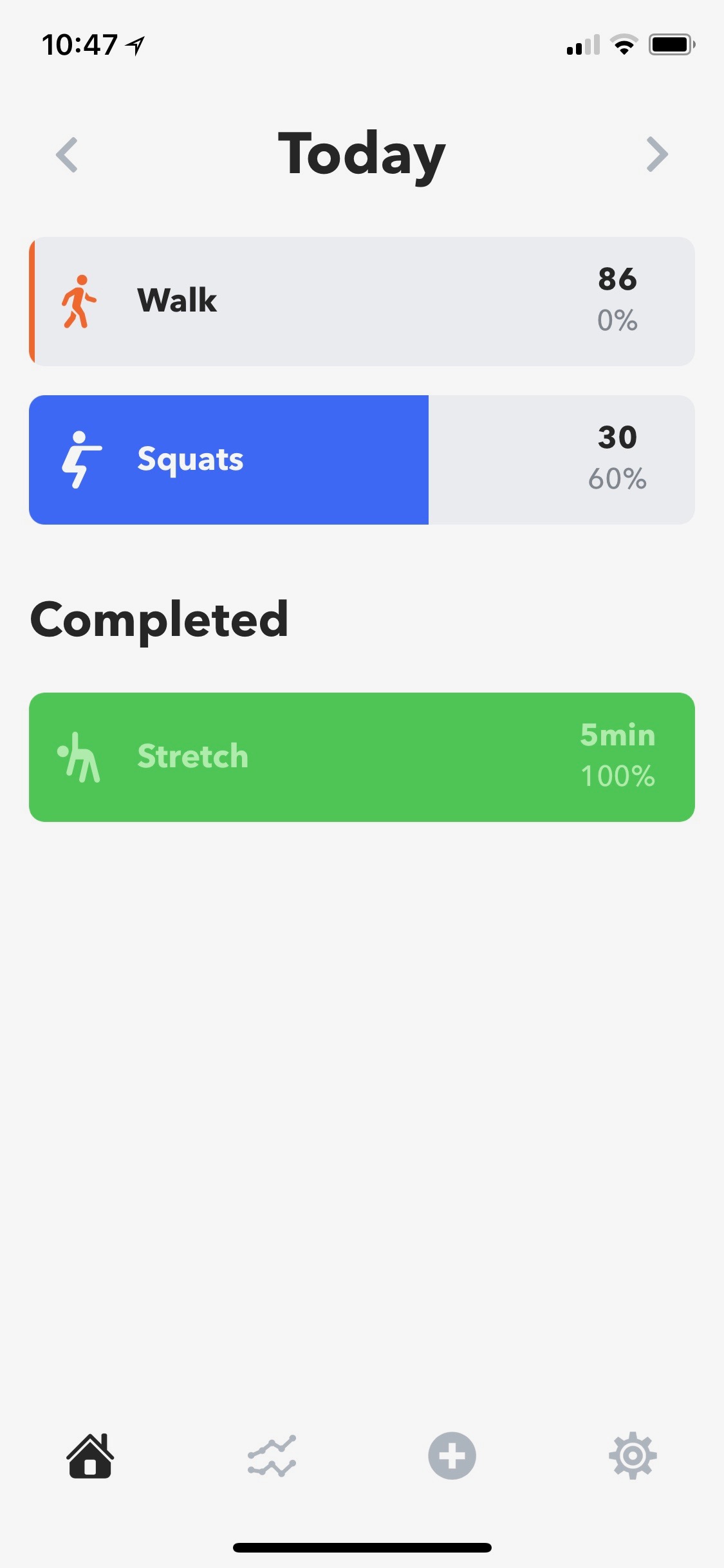This screenshot has width=724, height=1568.
Task: Go to the next day
Action: (x=657, y=154)
